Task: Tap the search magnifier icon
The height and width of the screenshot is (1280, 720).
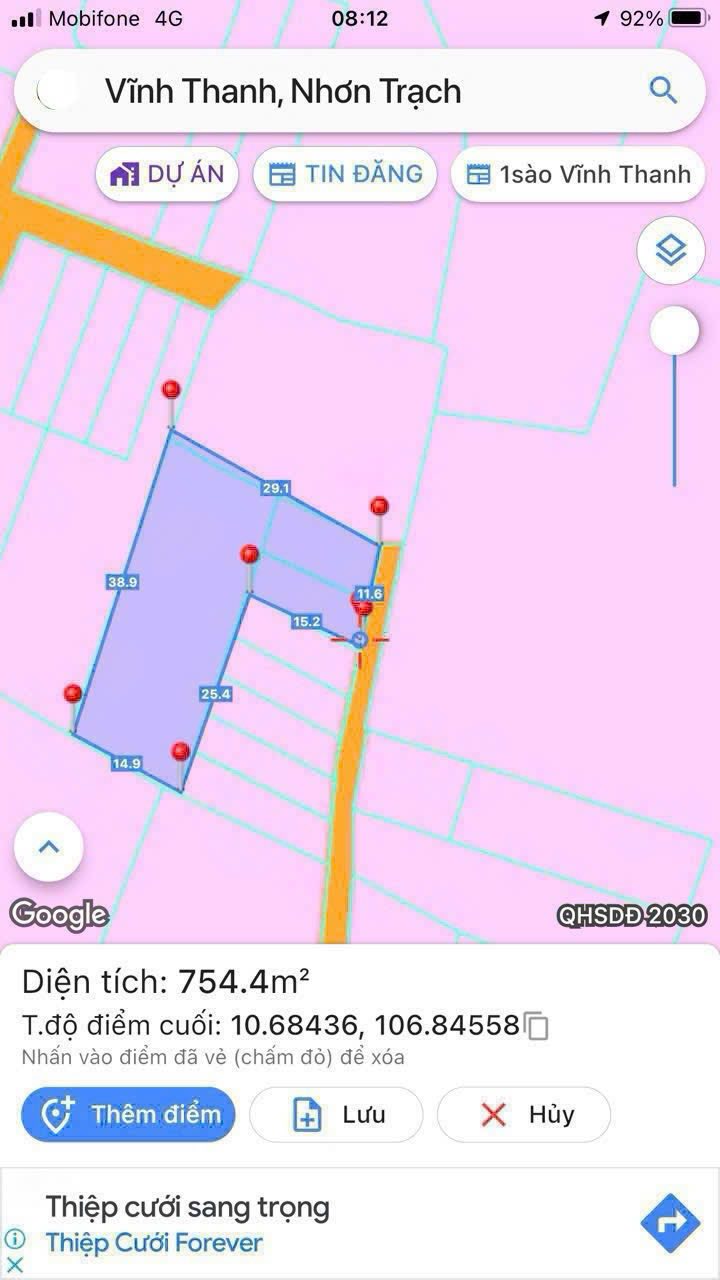Action: tap(663, 91)
